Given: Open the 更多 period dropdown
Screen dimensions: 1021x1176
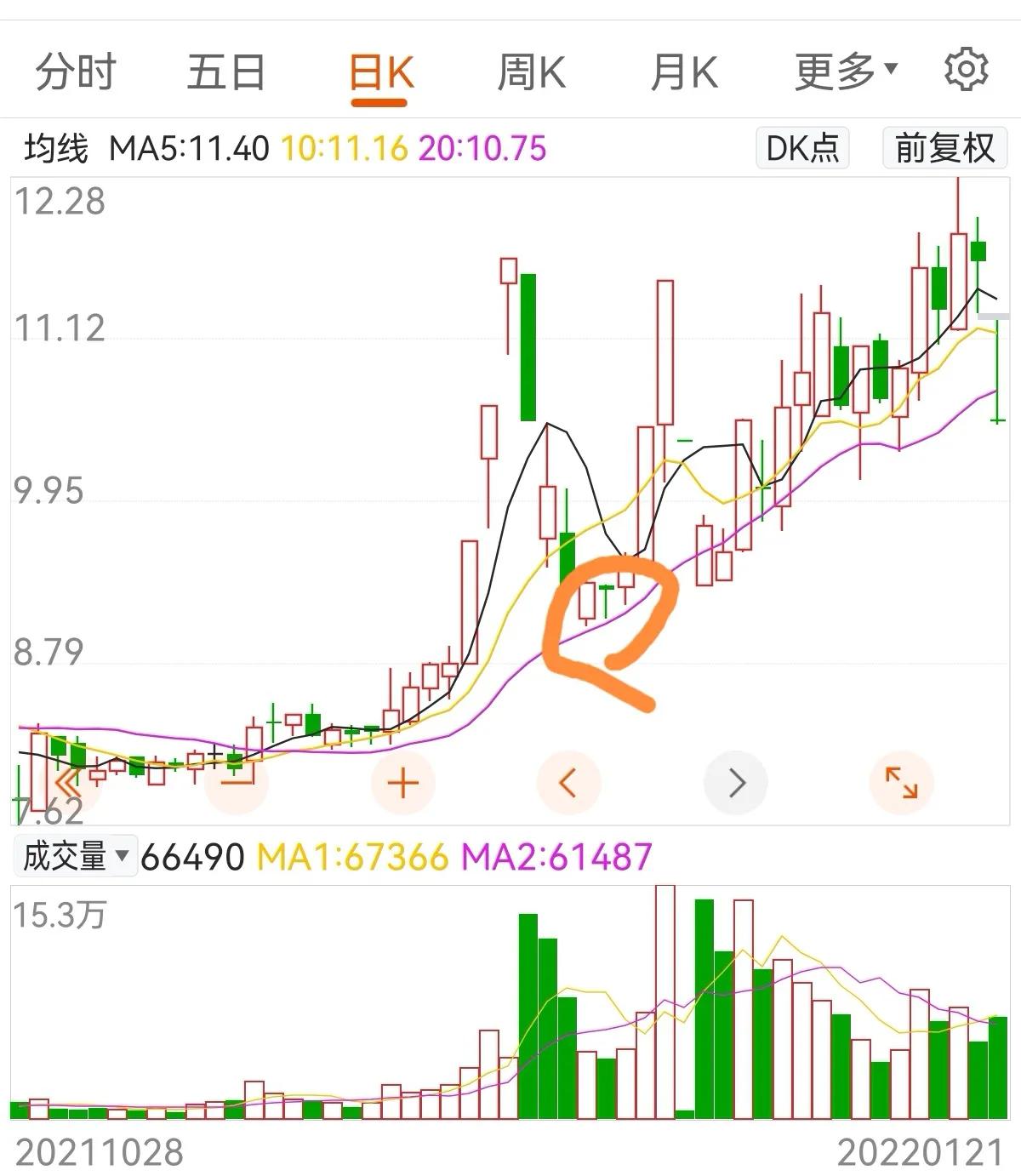Looking at the screenshot, I should pyautogui.click(x=838, y=72).
